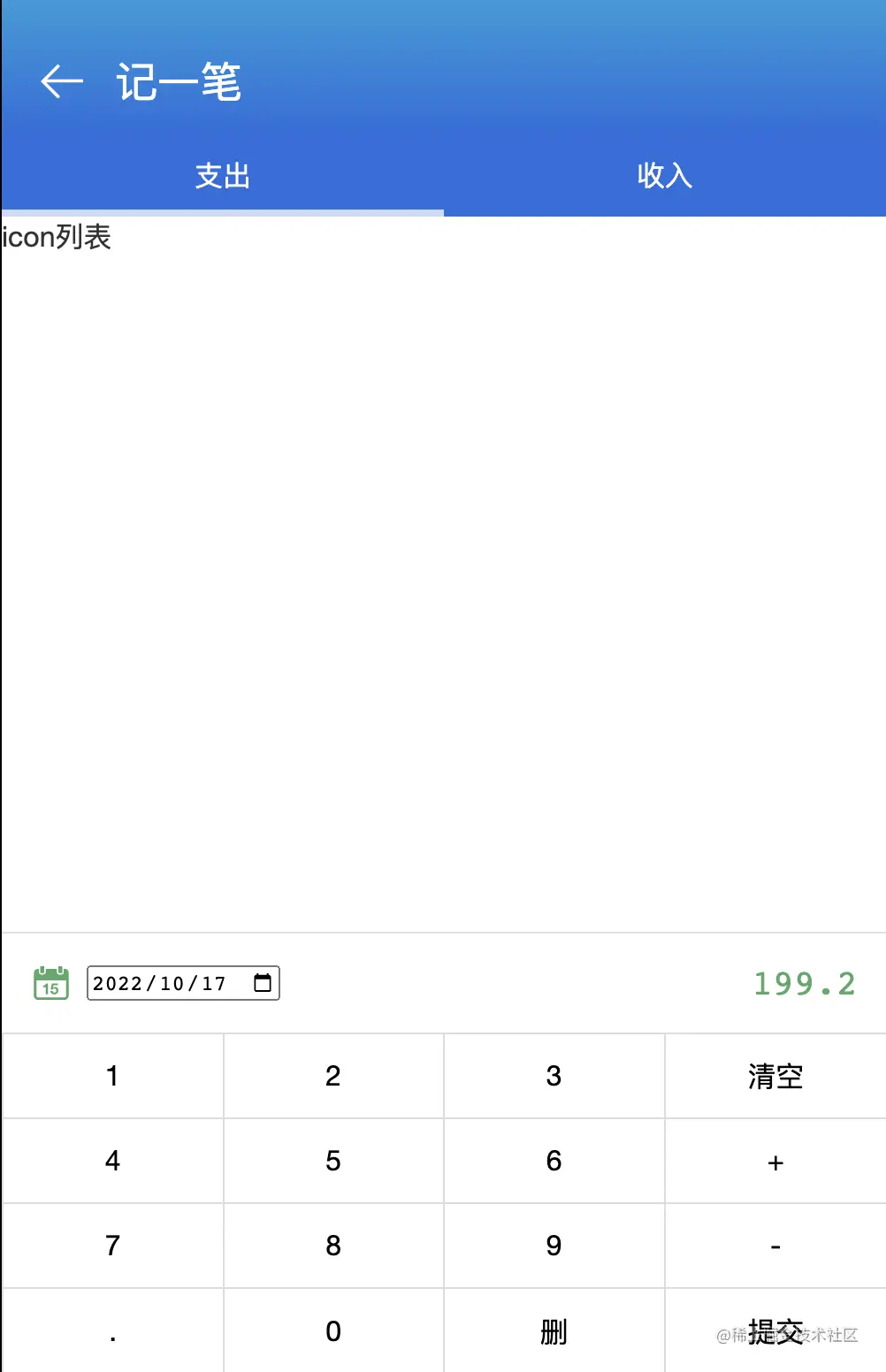The width and height of the screenshot is (886, 1372).
Task: Switch to the 收入 tab
Action: click(x=664, y=176)
